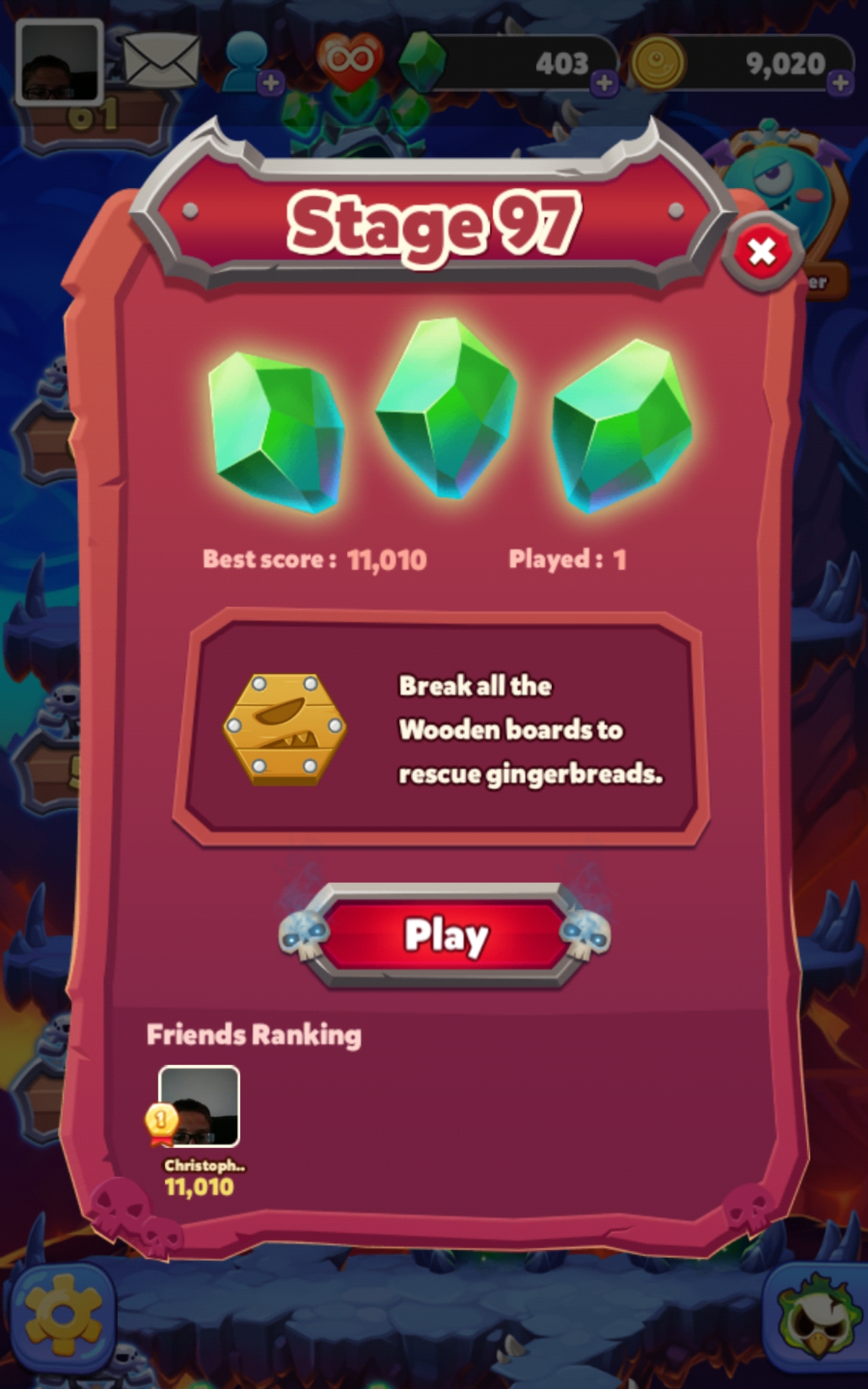Open the infinite lives heart icon
Viewport: 868px width, 1389px height.
point(349,61)
